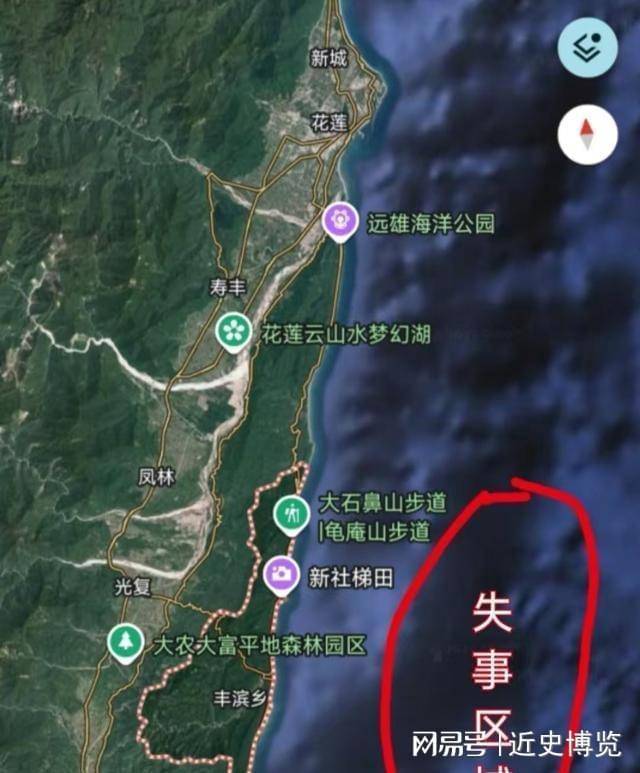This screenshot has height=773, width=640.
Task: Tap the compass to reset orientation
Action: (587, 134)
